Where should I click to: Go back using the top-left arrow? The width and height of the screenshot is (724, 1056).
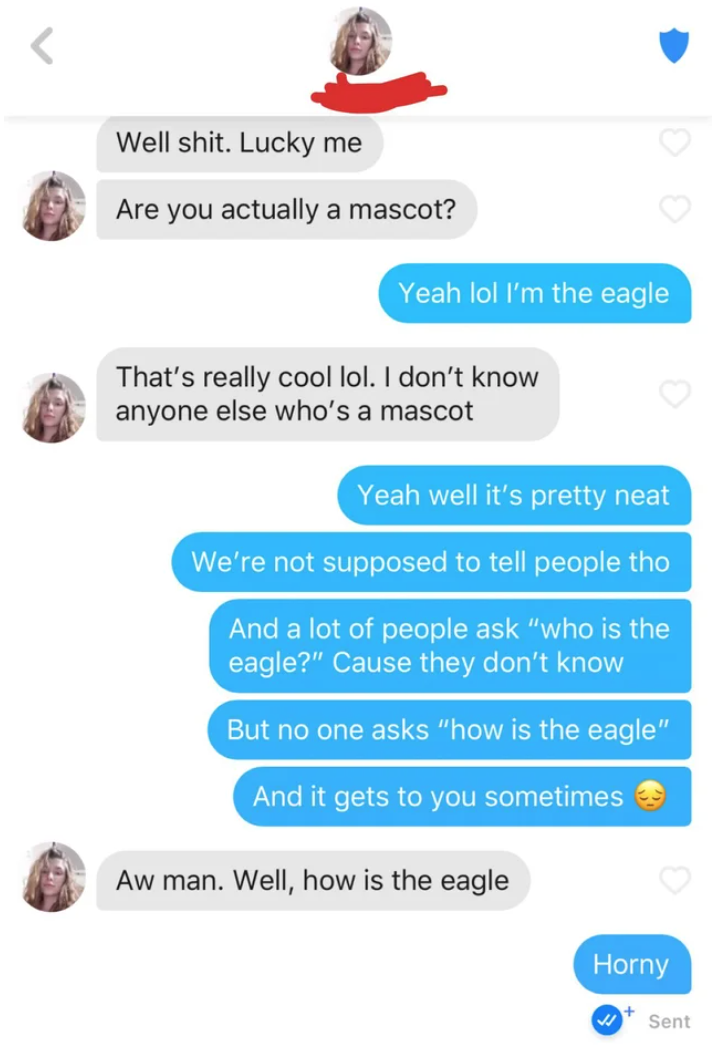point(42,45)
